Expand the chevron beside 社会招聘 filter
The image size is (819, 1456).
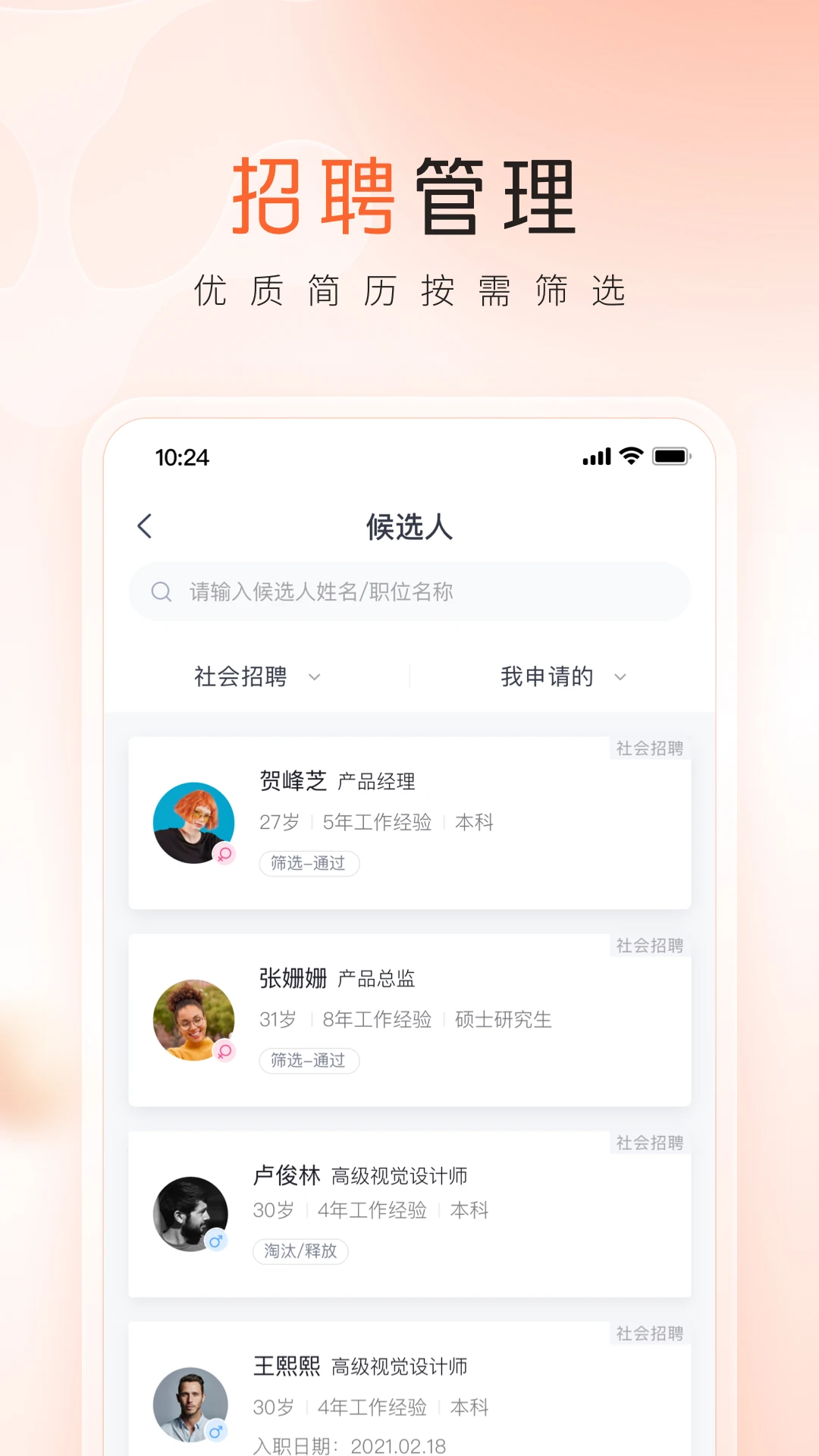pos(315,679)
